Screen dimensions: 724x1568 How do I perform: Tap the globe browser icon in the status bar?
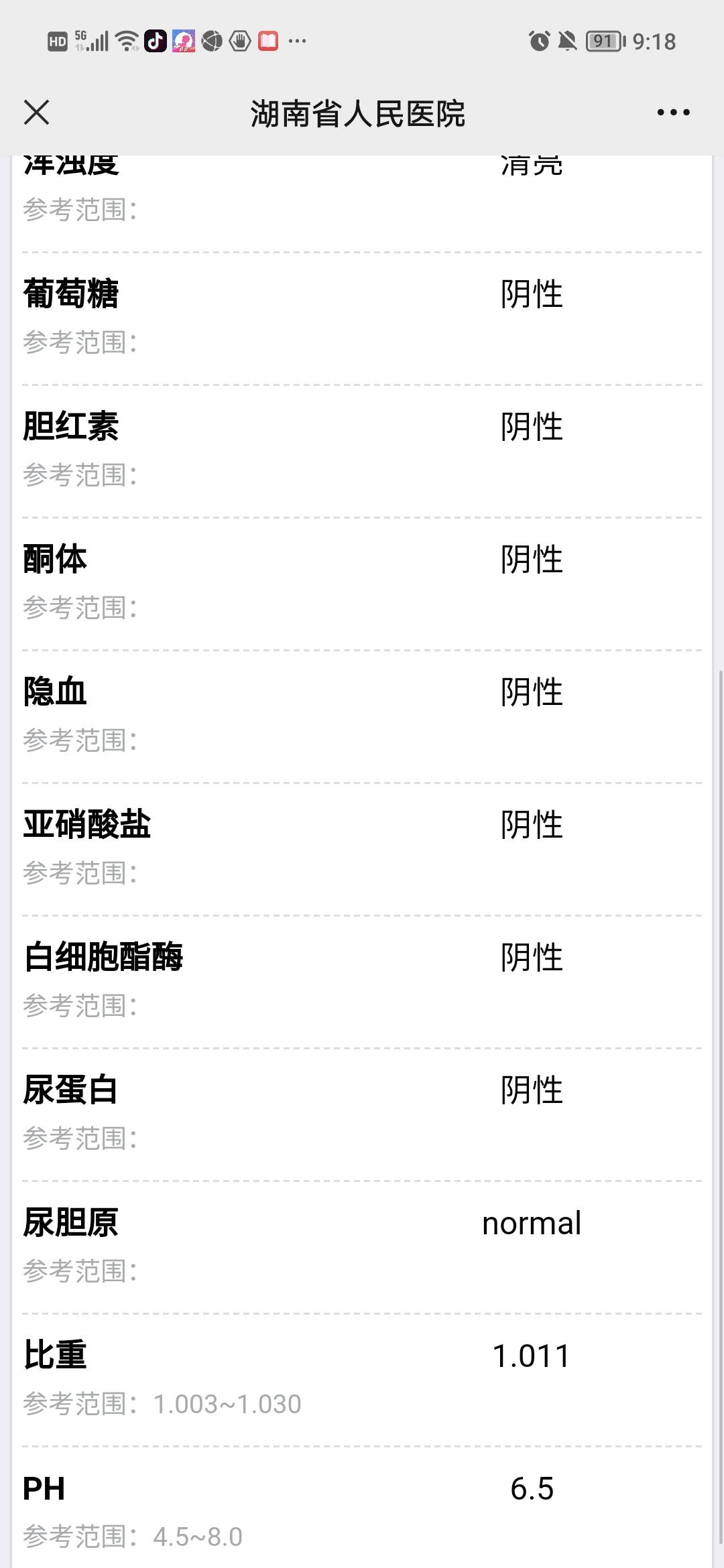(x=211, y=40)
